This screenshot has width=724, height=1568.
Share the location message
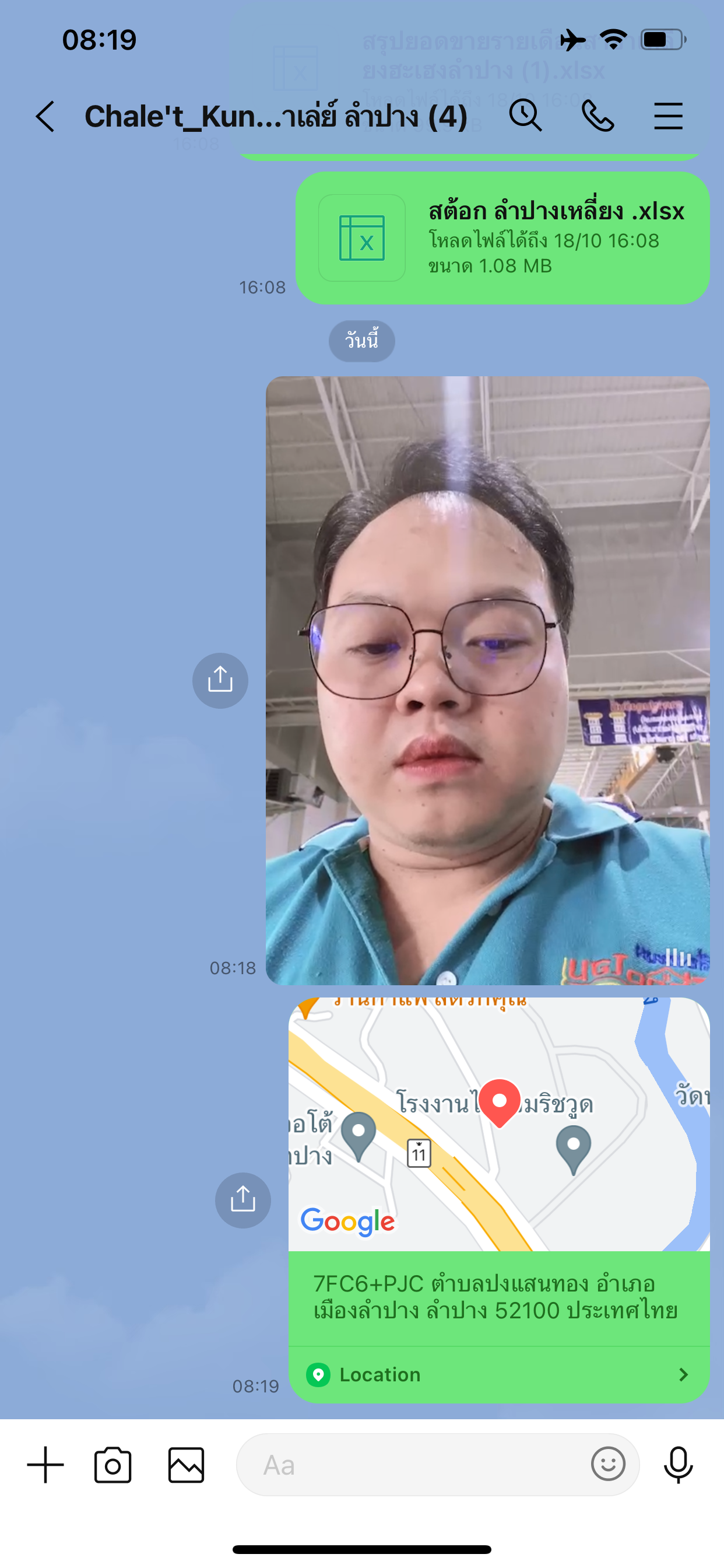(x=242, y=1200)
